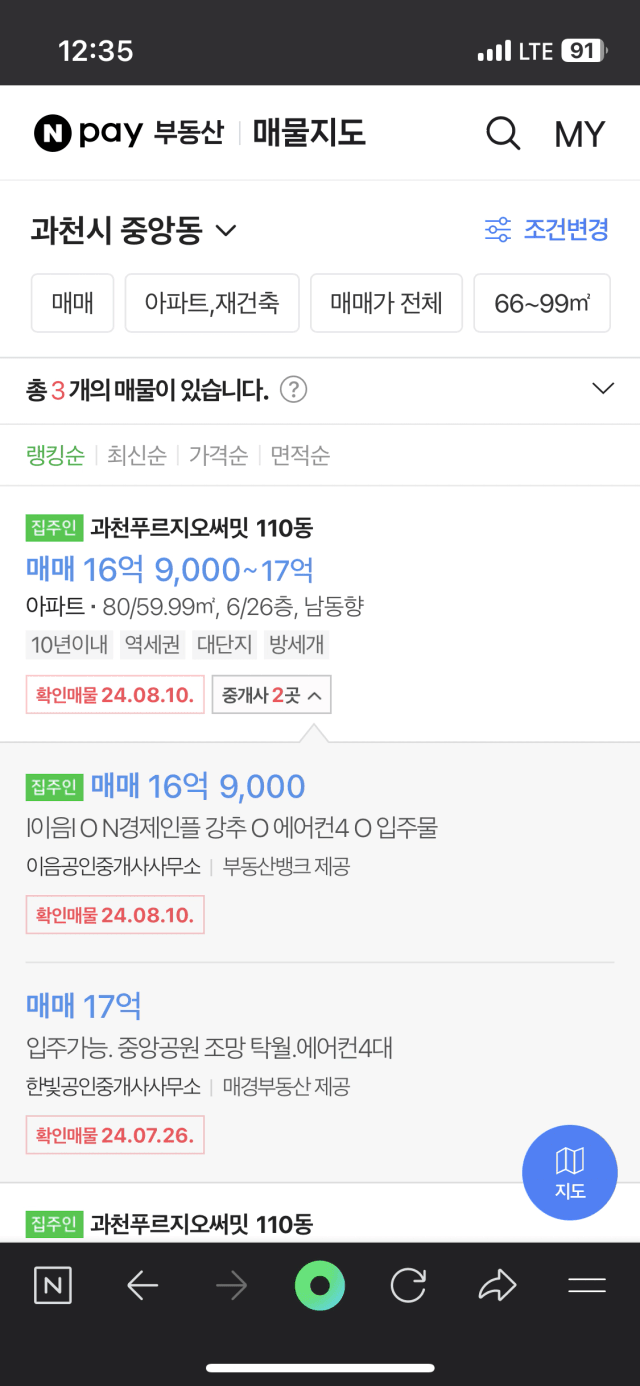Sort listings by 최신순
This screenshot has height=1386, width=640.
(x=136, y=456)
